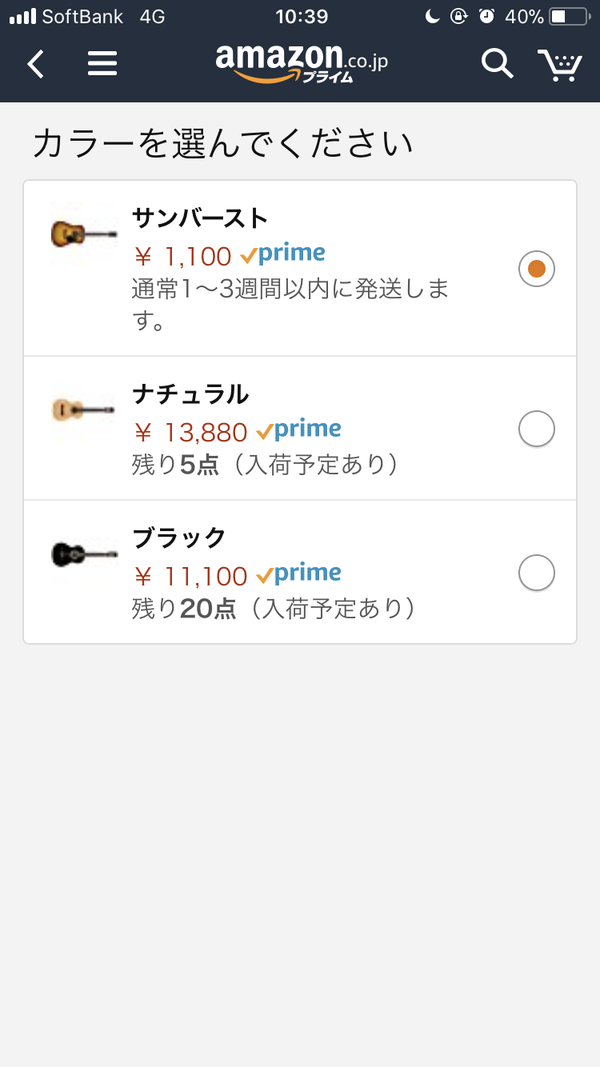This screenshot has height=1067, width=600.
Task: Open the search magnifier
Action: pyautogui.click(x=497, y=65)
